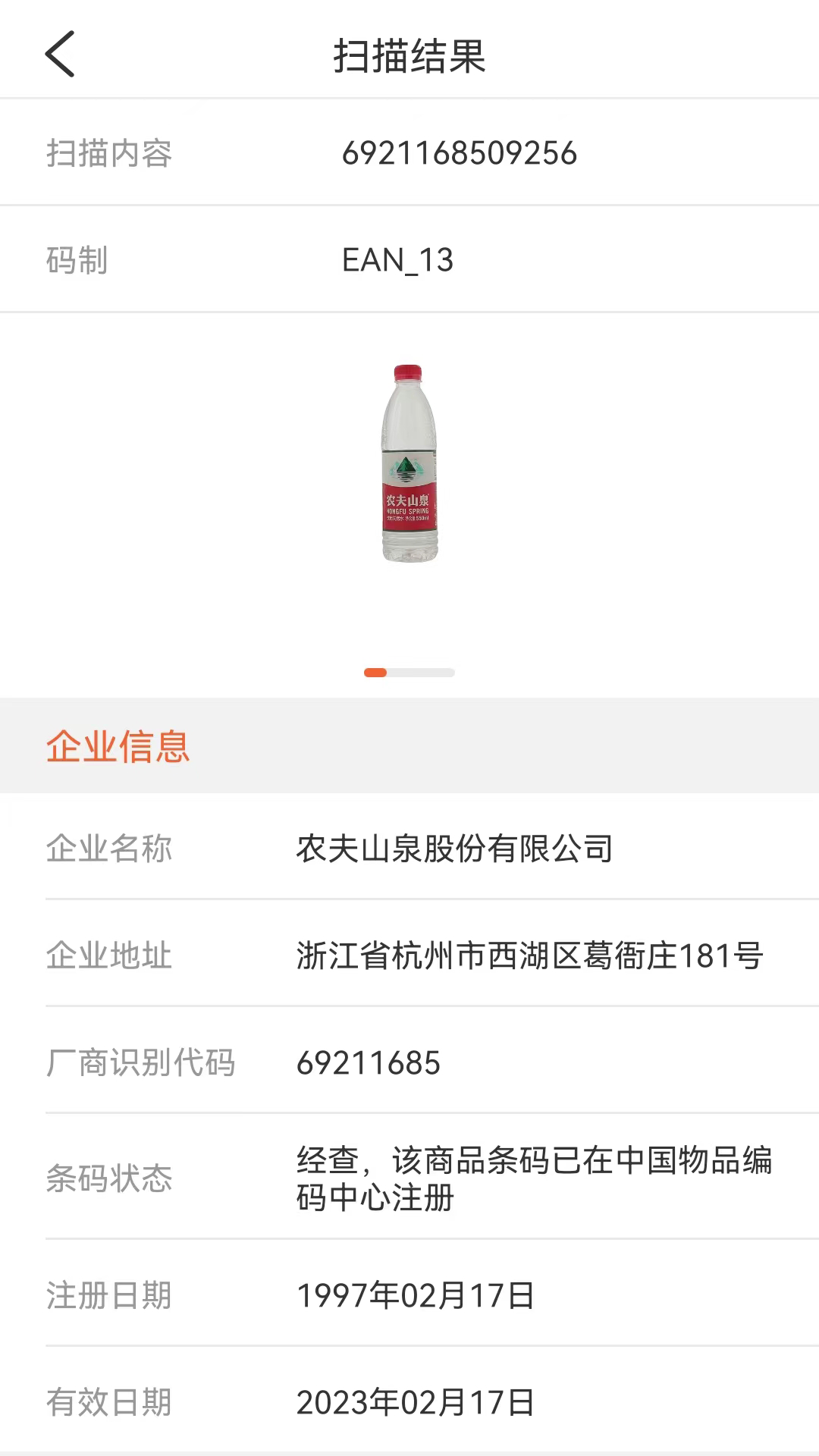Screen dimensions: 819x1456
Task: Tap the image carousel page indicator
Action: point(409,673)
